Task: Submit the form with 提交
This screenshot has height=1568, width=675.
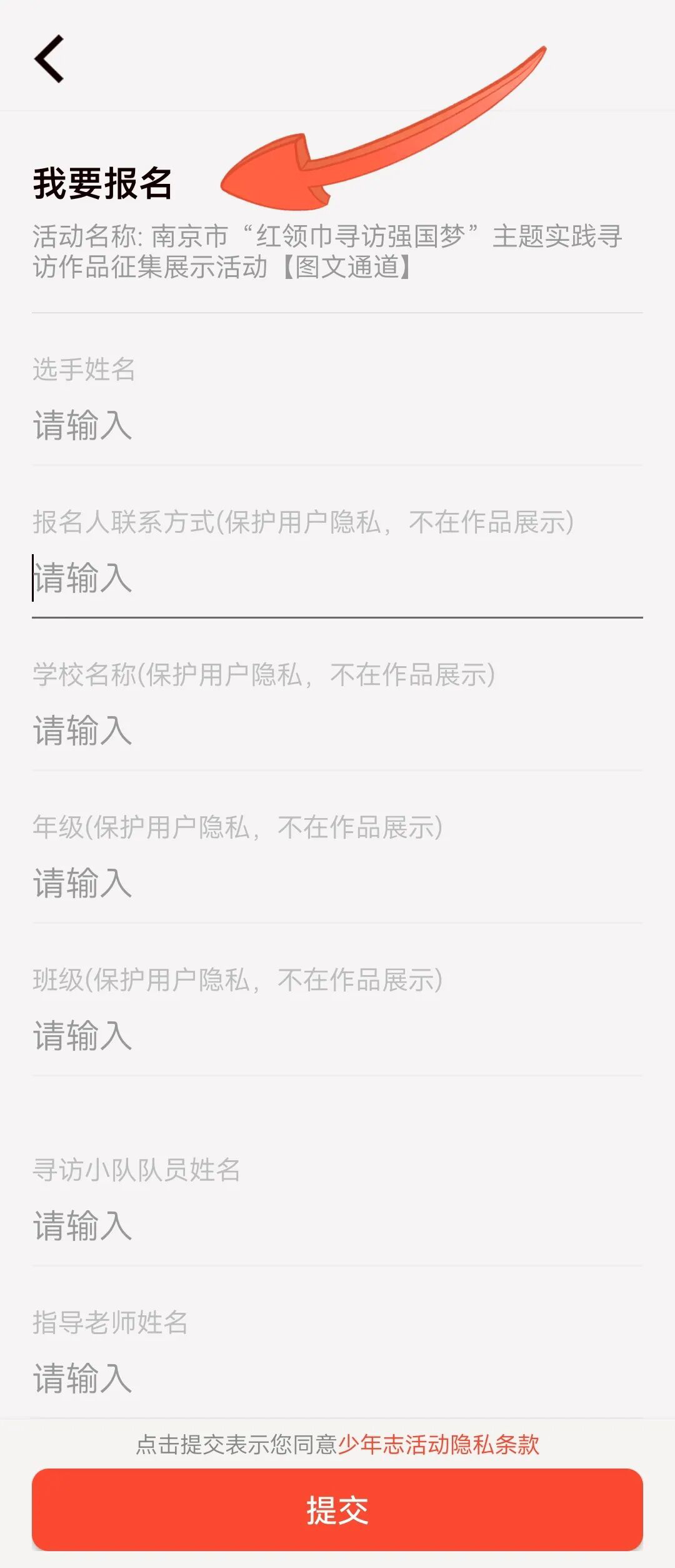Action: point(337,1510)
